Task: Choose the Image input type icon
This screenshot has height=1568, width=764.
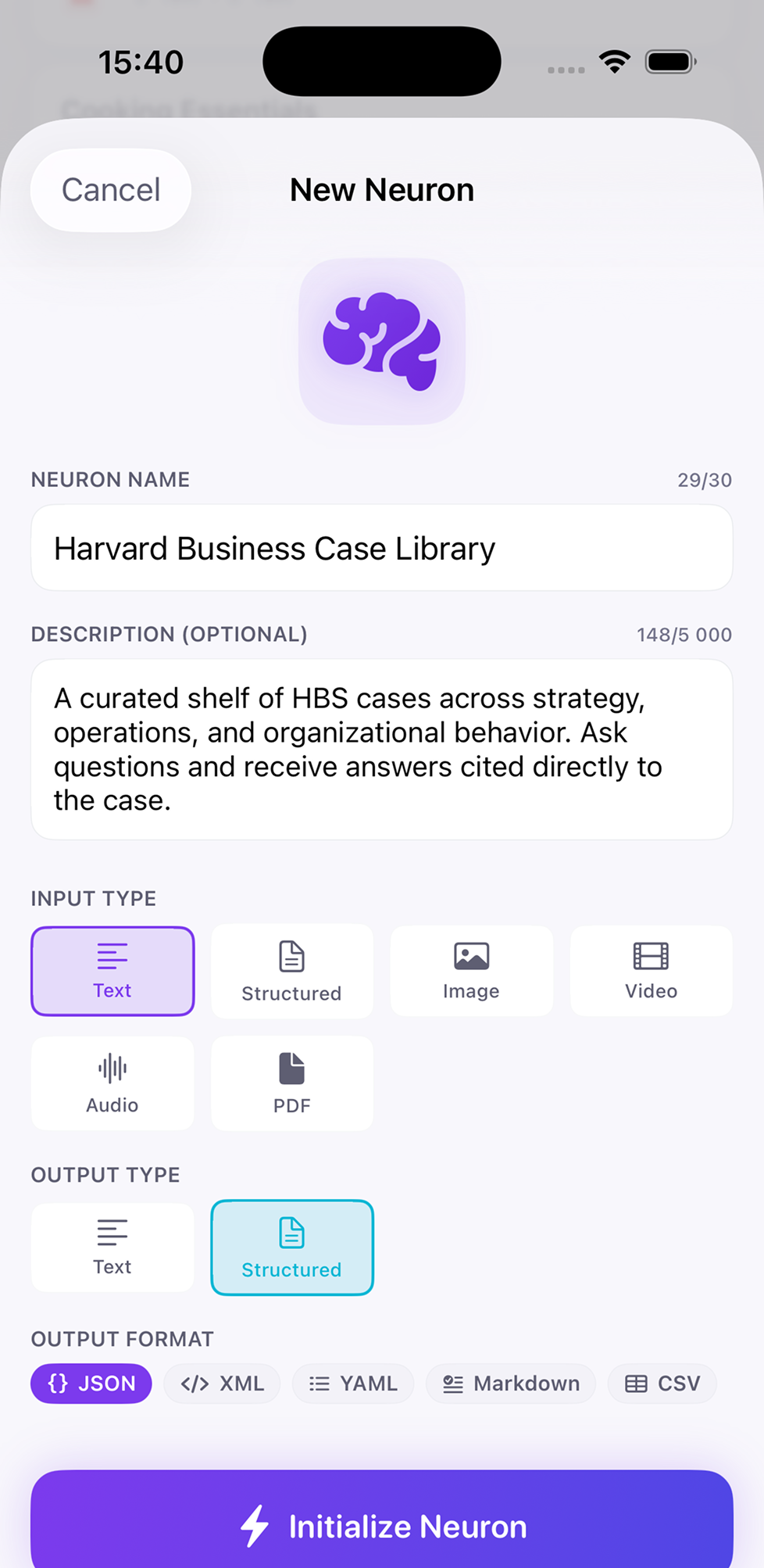Action: coord(471,954)
